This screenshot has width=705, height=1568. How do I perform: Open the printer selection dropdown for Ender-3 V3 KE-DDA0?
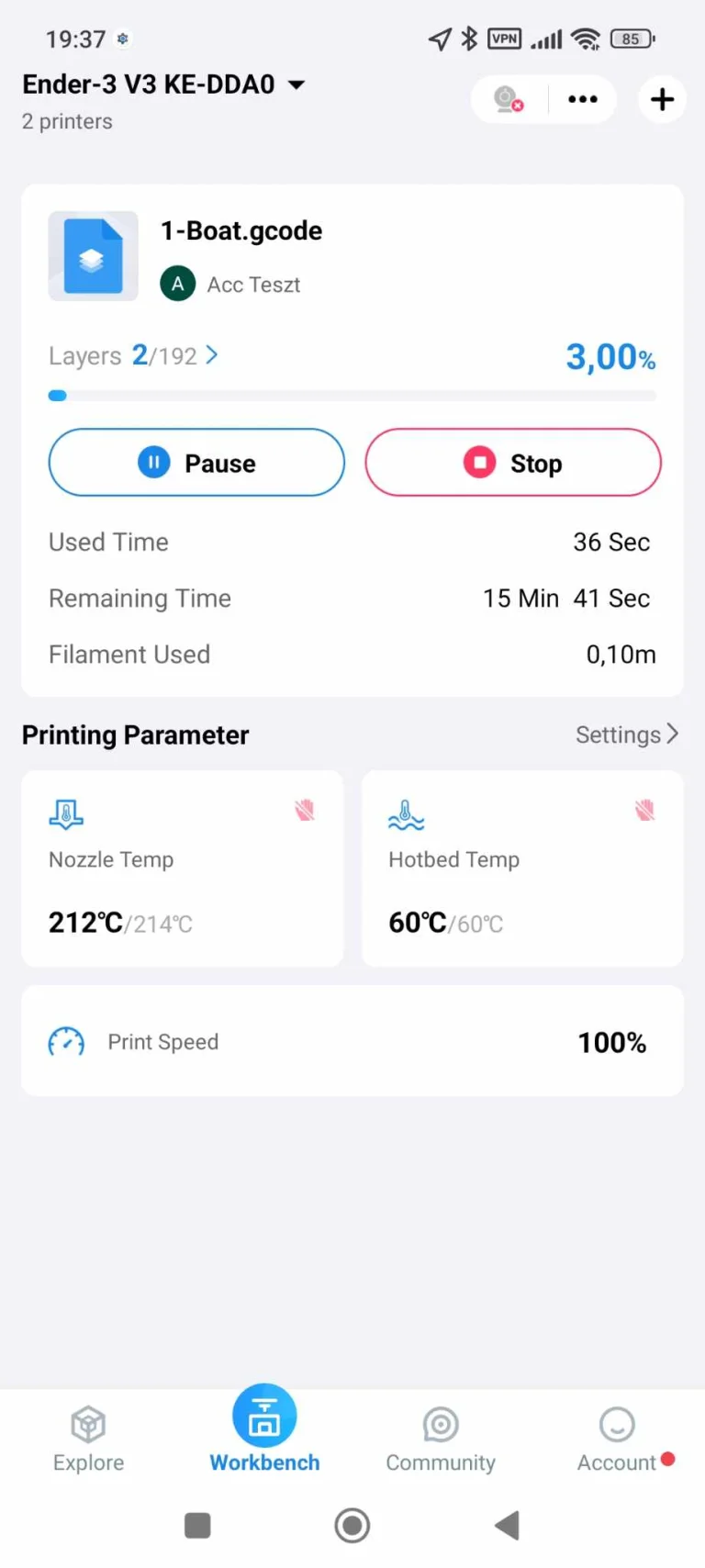296,84
